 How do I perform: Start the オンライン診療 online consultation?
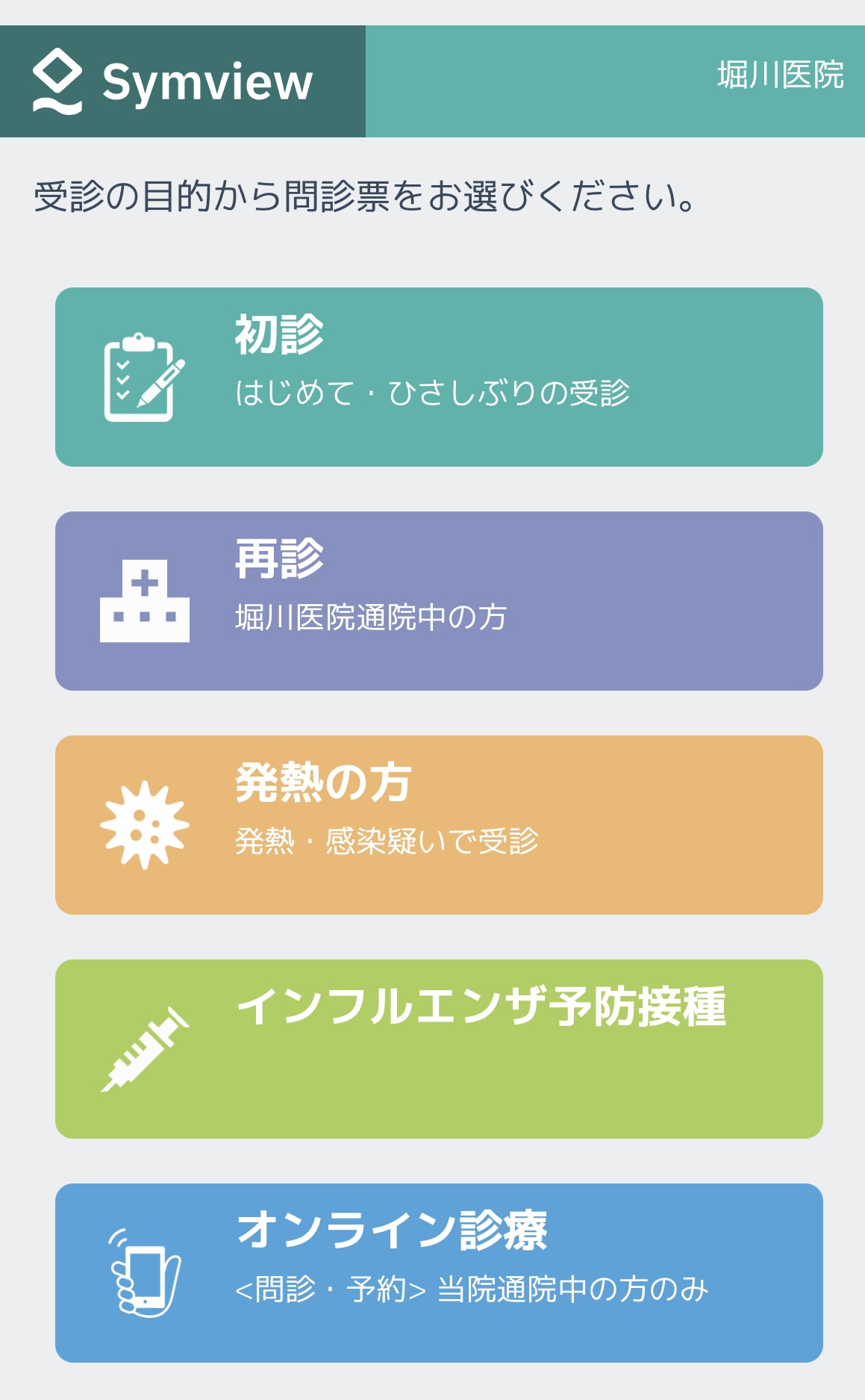[439, 1273]
